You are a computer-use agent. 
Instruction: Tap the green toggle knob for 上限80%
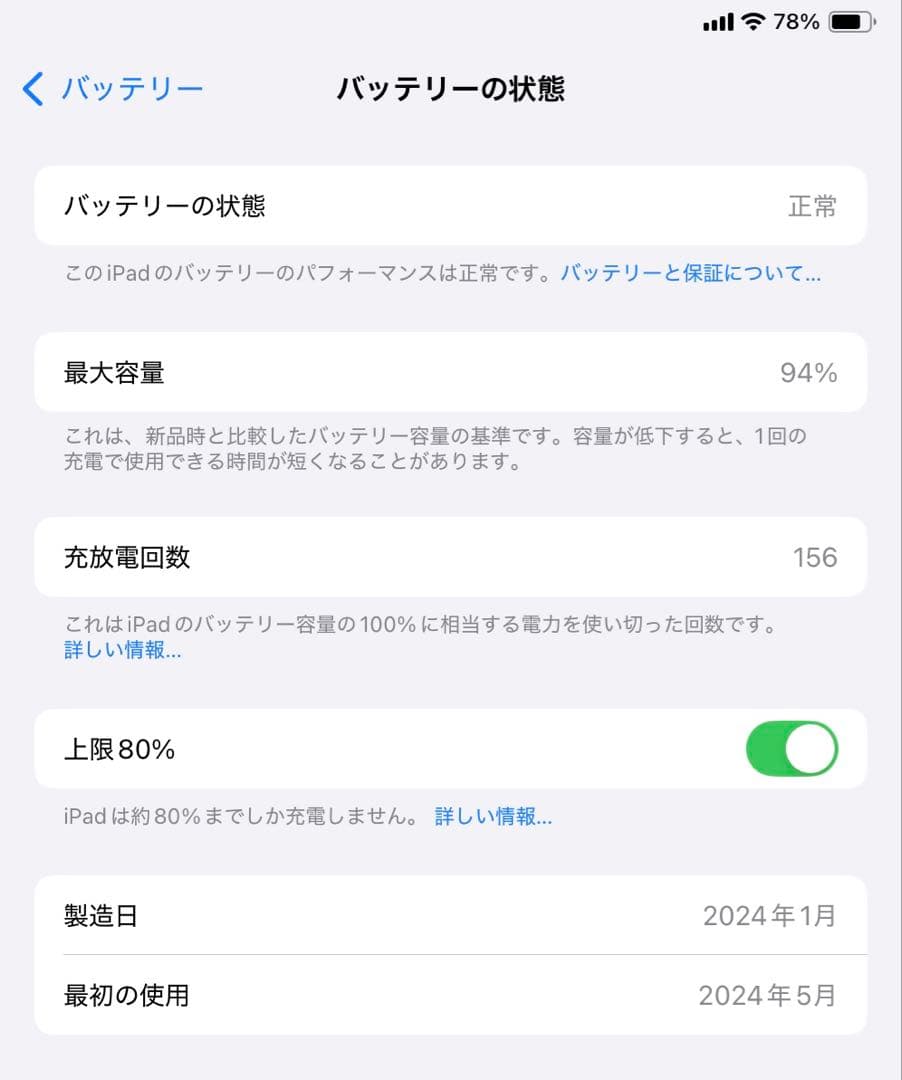tap(811, 748)
